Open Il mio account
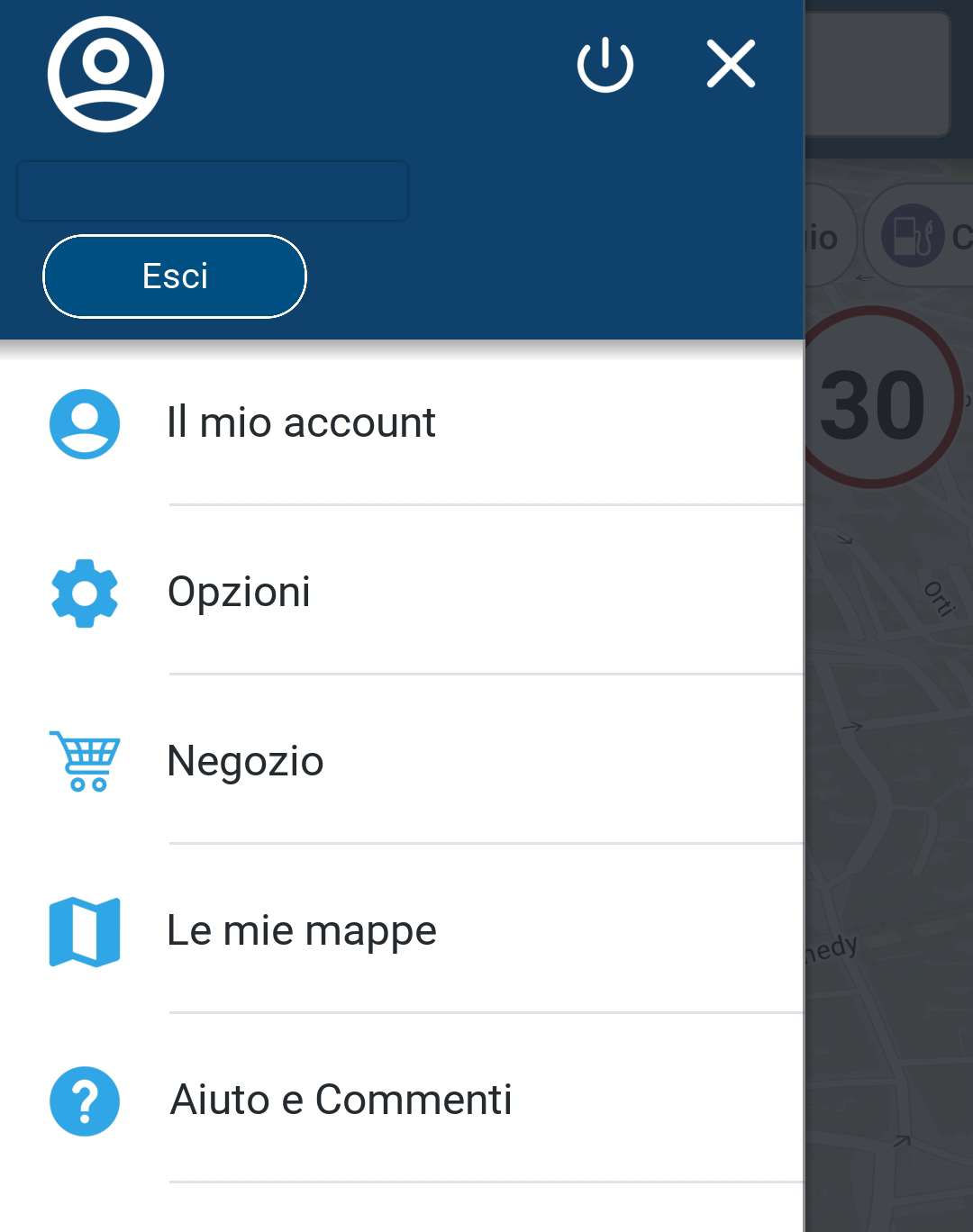 click(301, 422)
